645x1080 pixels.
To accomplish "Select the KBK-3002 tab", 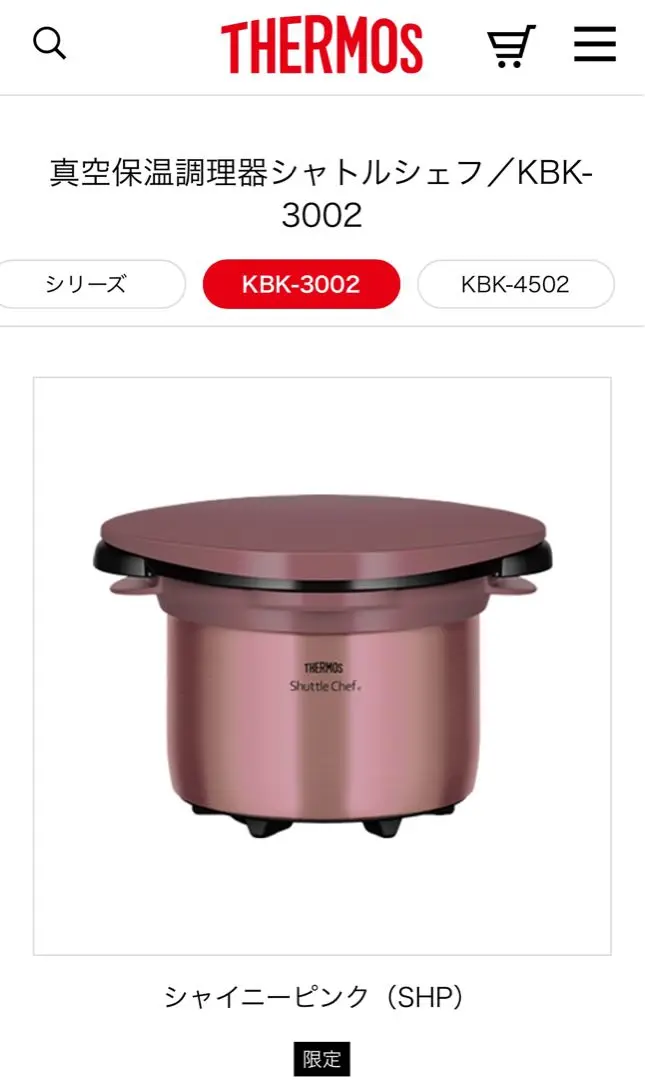I will (x=301, y=284).
